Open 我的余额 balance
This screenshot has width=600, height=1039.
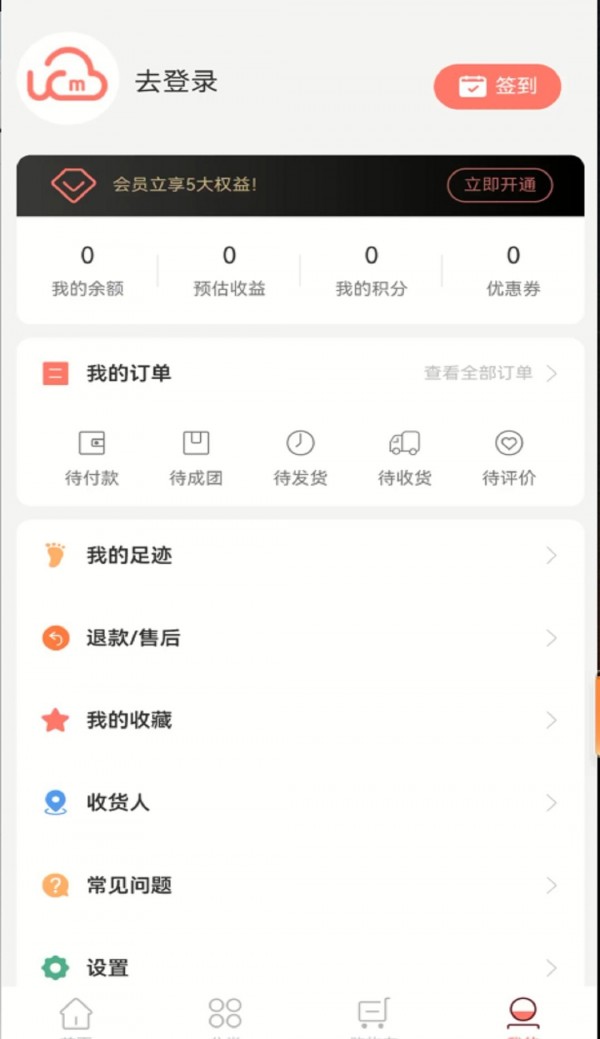[x=88, y=271]
